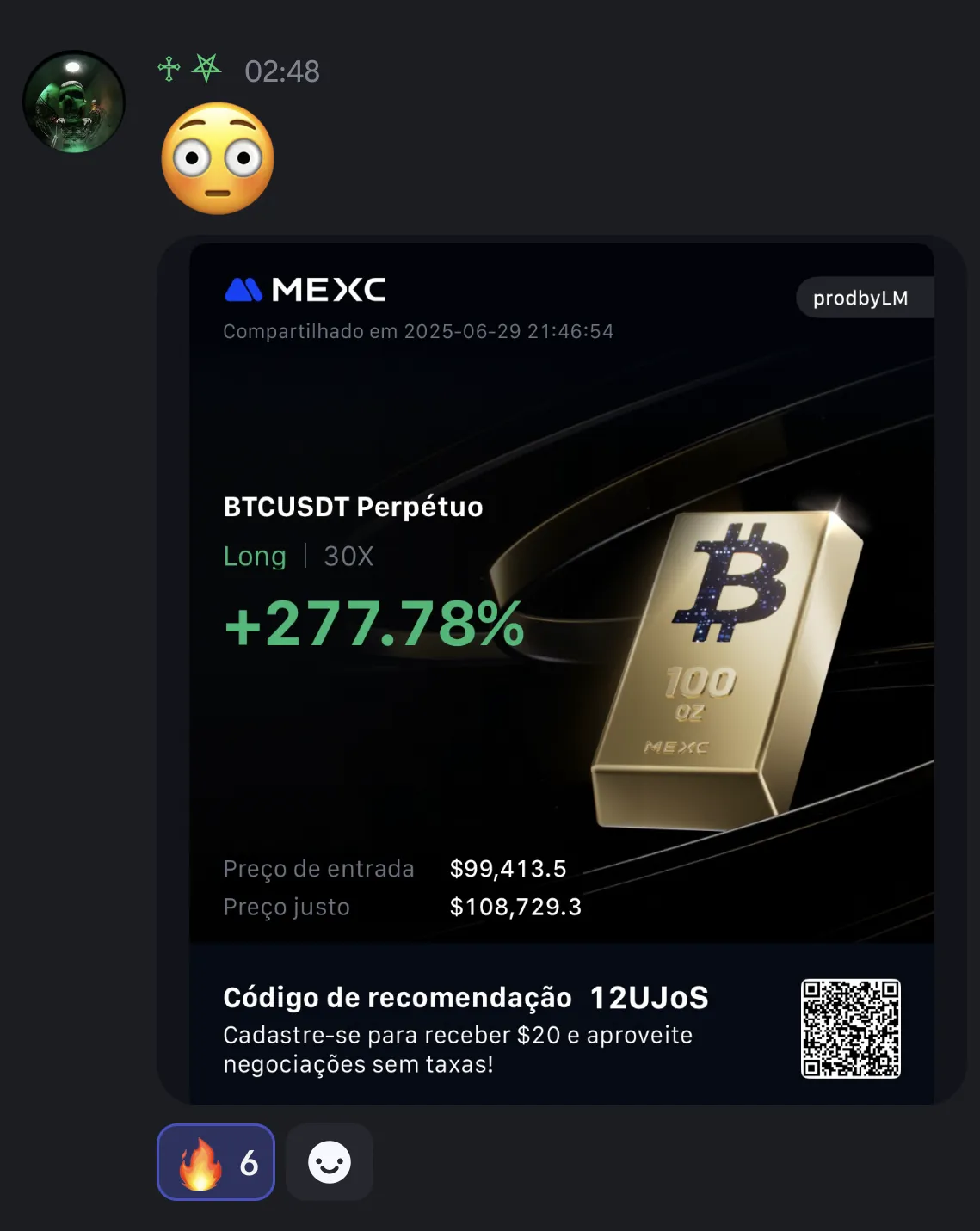Open the shared MEXC trade image

click(561, 671)
